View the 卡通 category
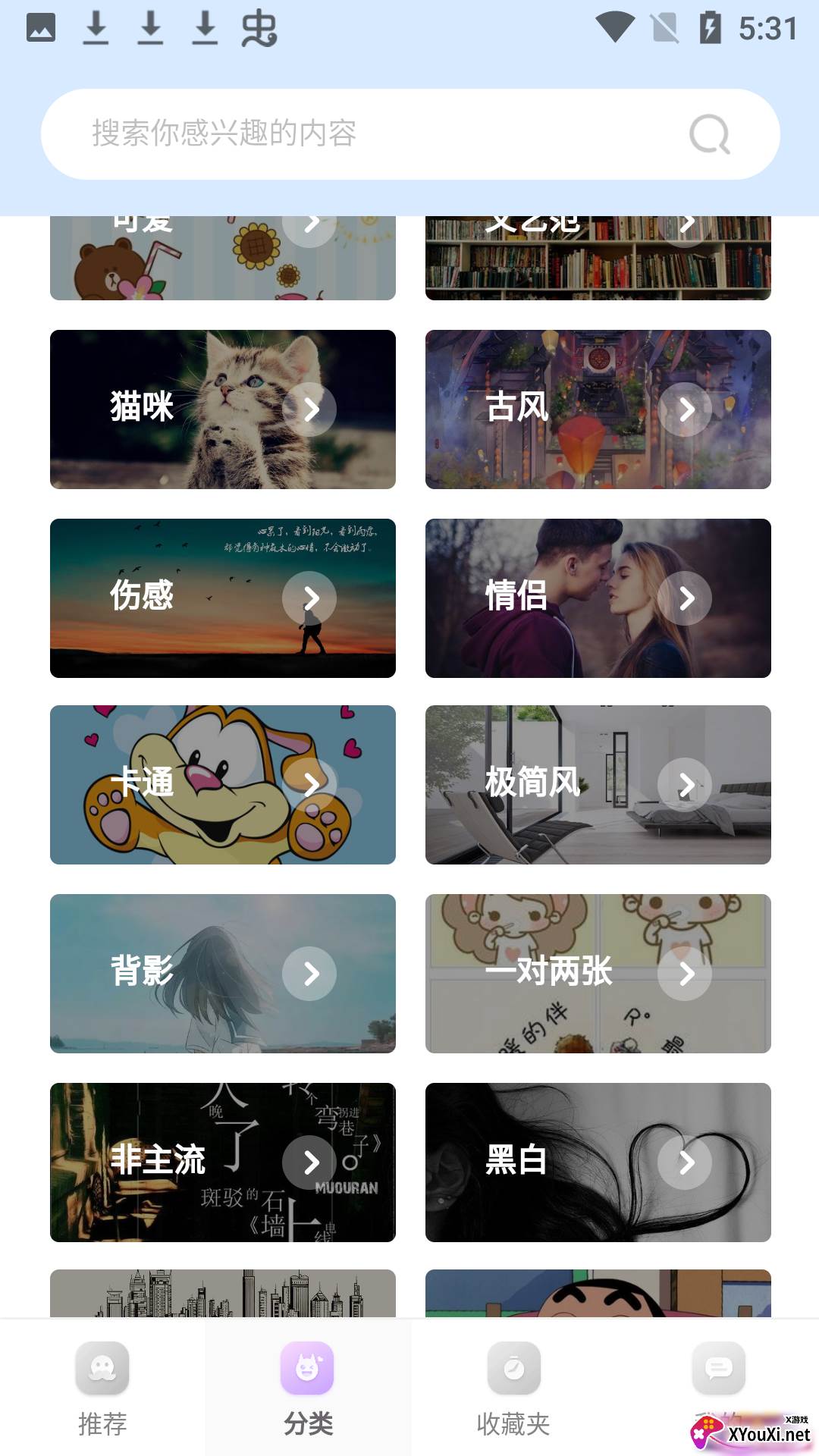819x1456 pixels. pyautogui.click(x=222, y=785)
